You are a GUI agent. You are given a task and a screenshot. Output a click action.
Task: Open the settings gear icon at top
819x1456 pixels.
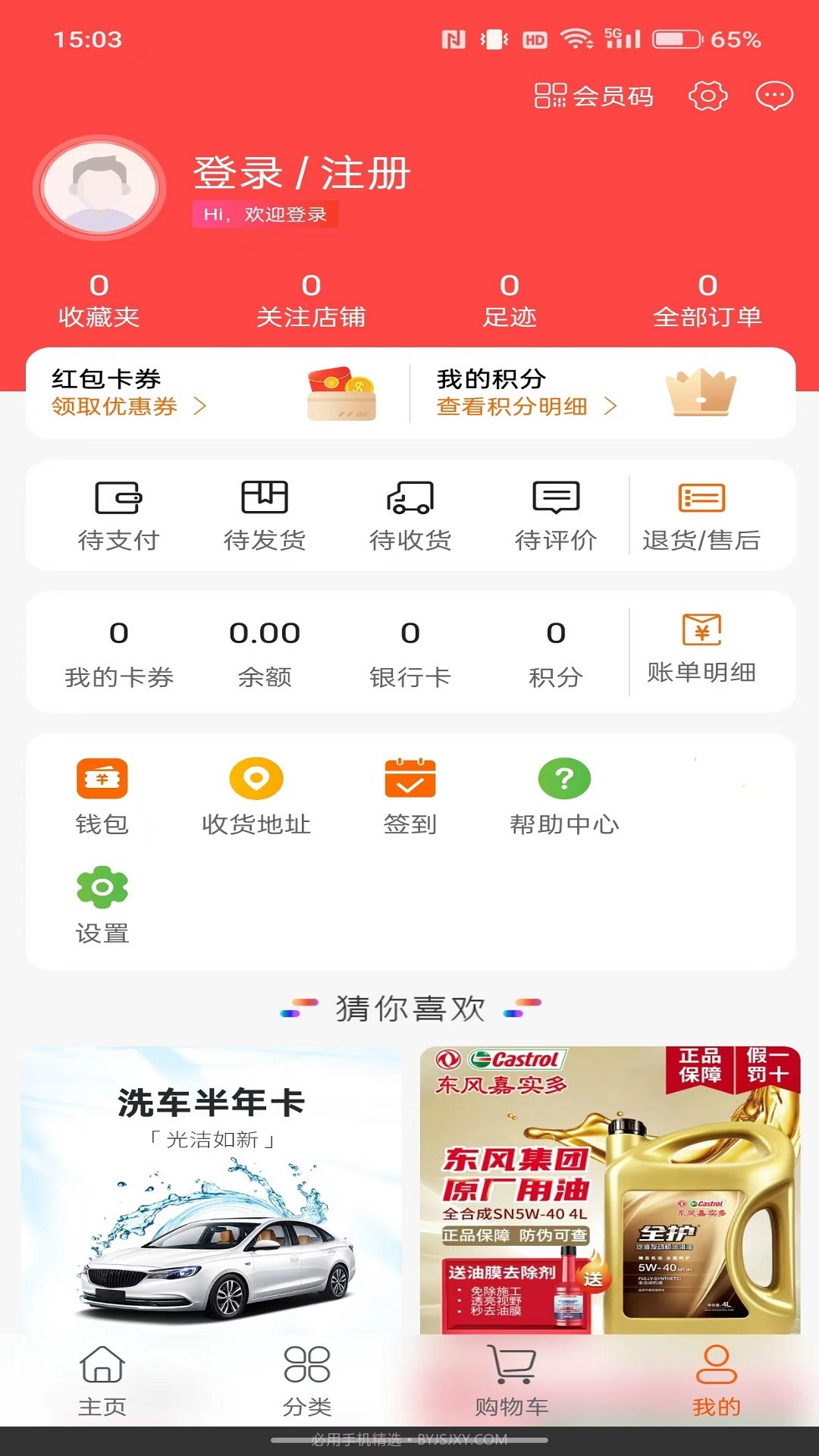tap(708, 96)
